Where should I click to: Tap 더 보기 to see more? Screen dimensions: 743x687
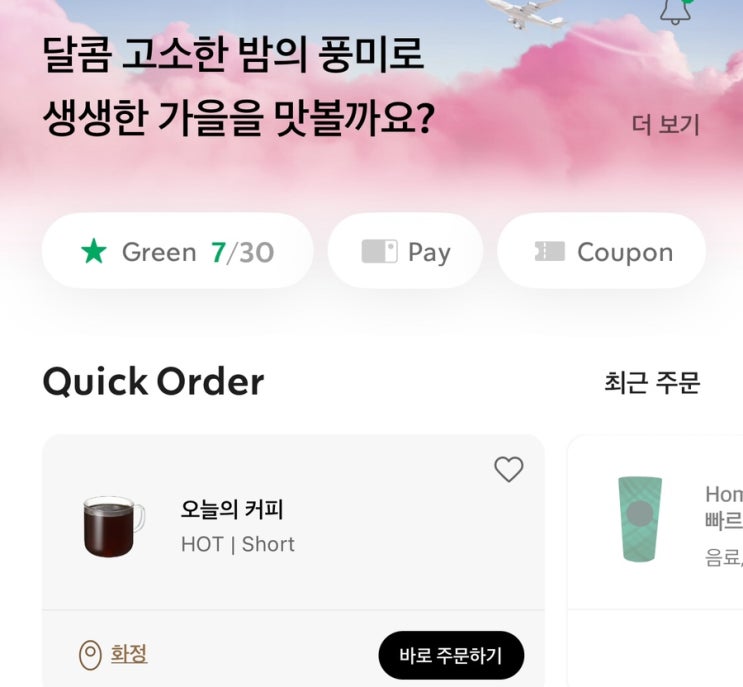click(x=665, y=125)
